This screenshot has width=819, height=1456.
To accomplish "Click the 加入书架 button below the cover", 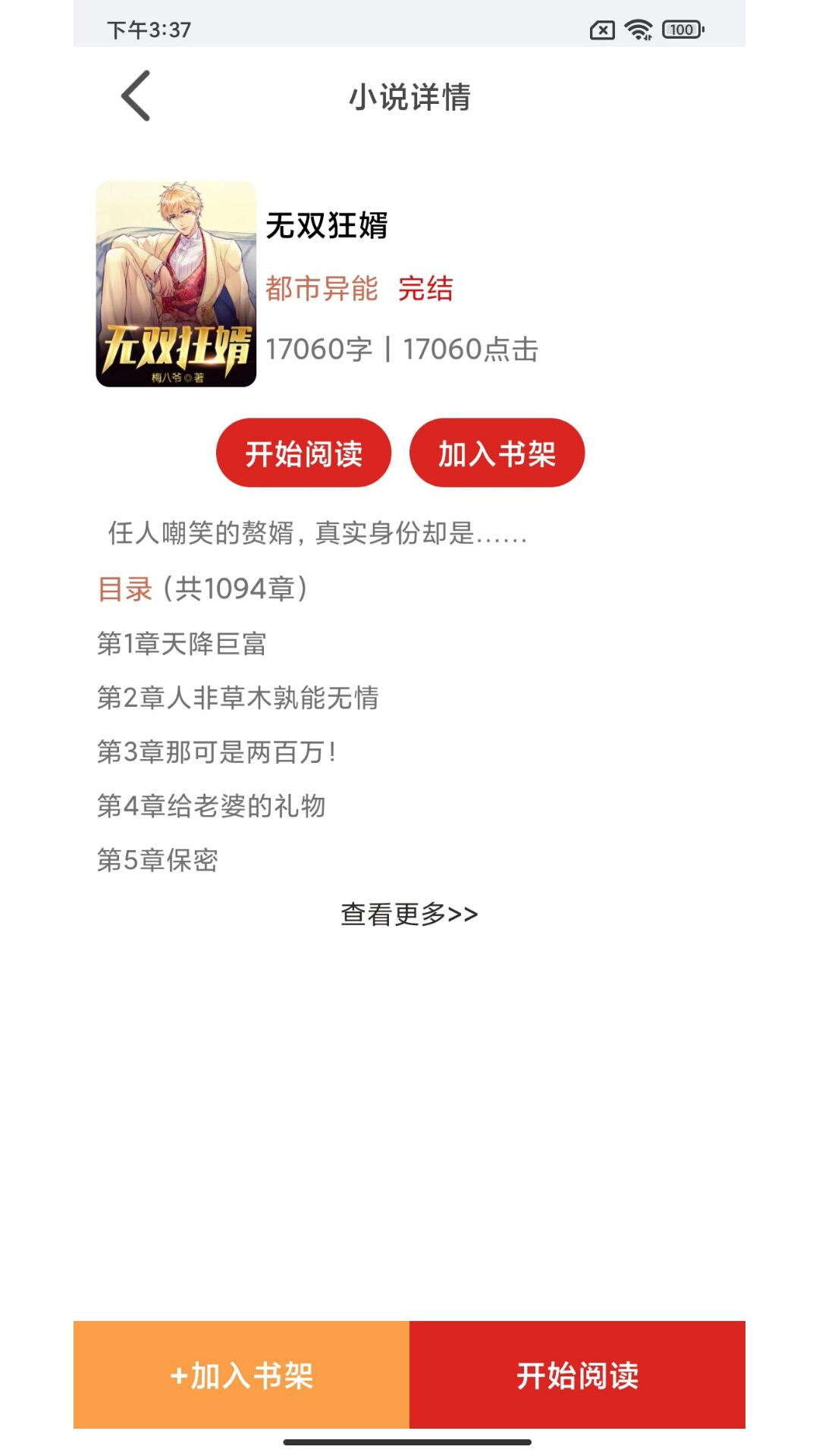I will click(x=497, y=452).
